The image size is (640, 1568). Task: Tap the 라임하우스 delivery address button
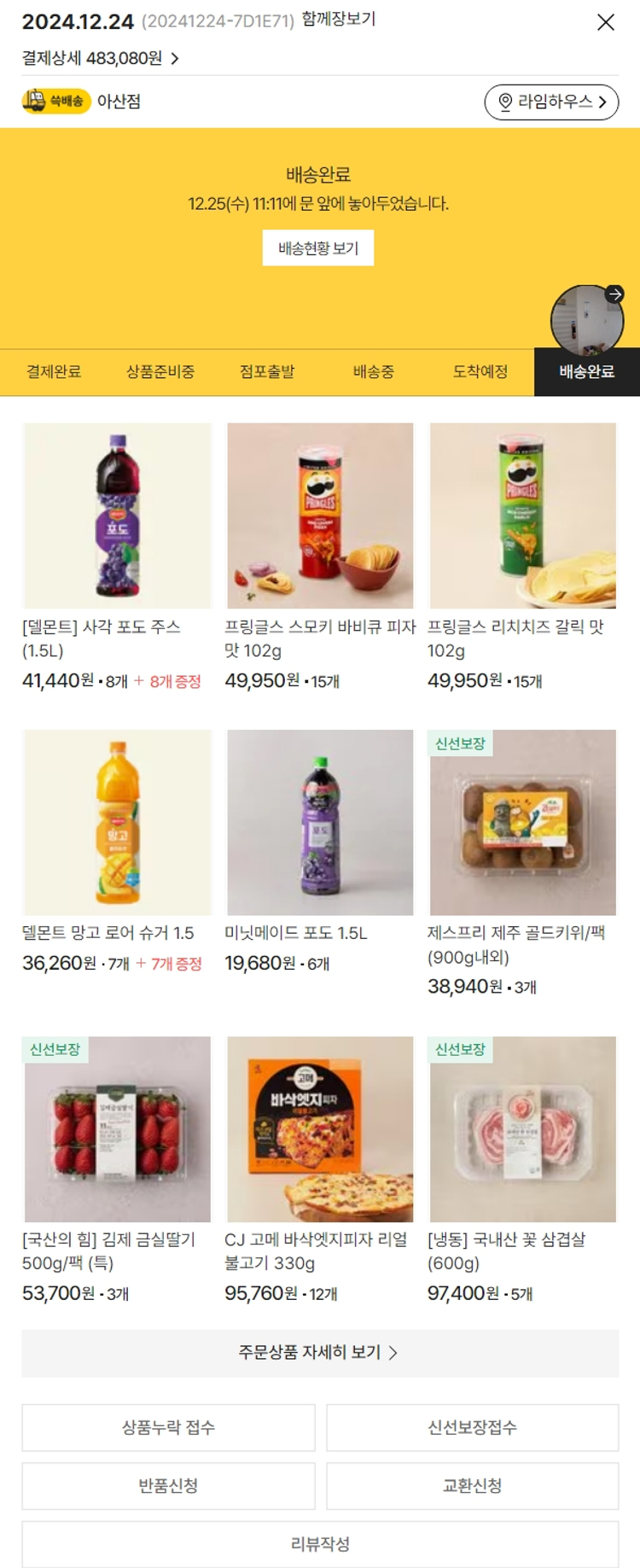point(551,102)
